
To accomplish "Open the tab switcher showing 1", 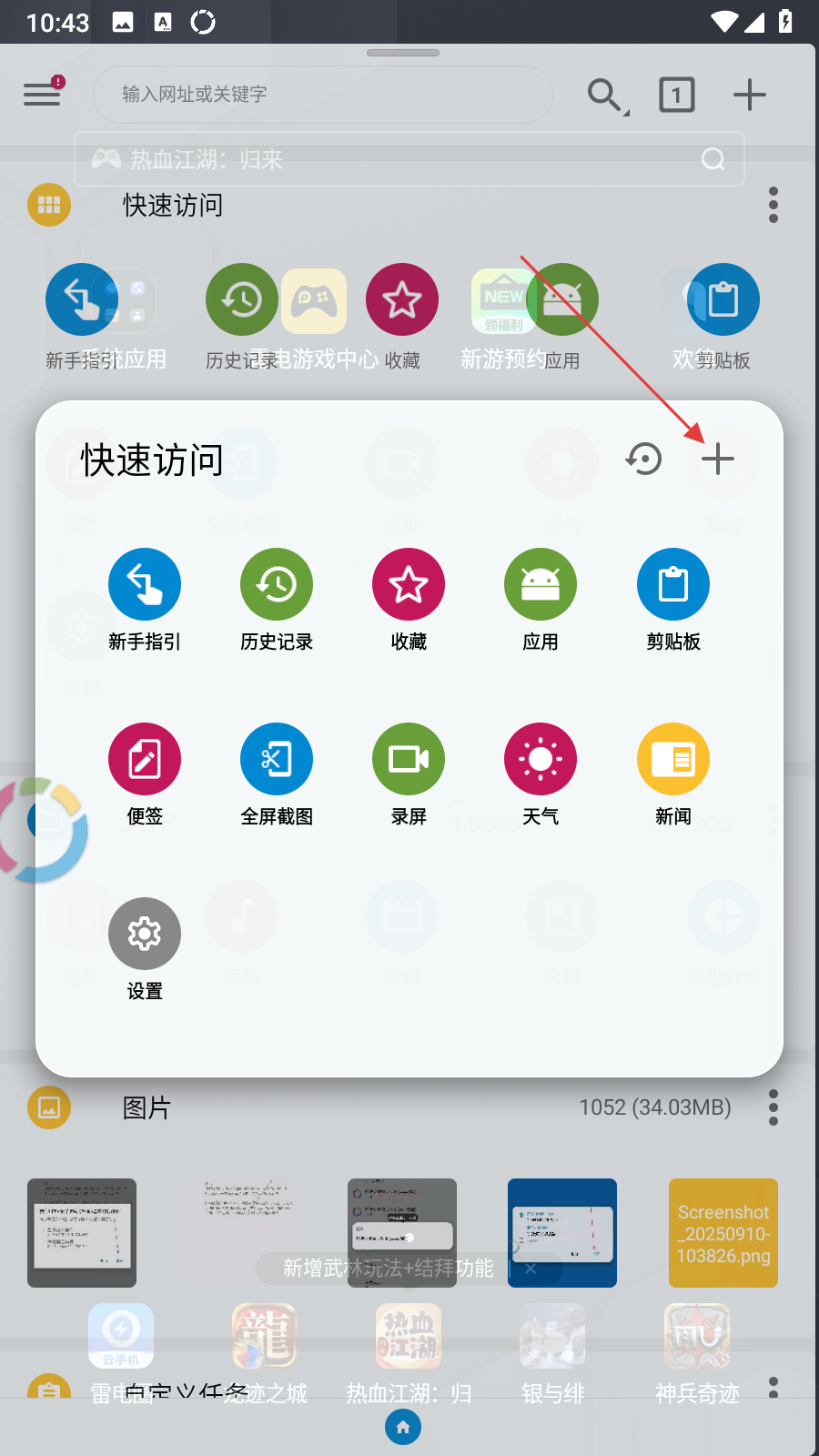I will [676, 94].
